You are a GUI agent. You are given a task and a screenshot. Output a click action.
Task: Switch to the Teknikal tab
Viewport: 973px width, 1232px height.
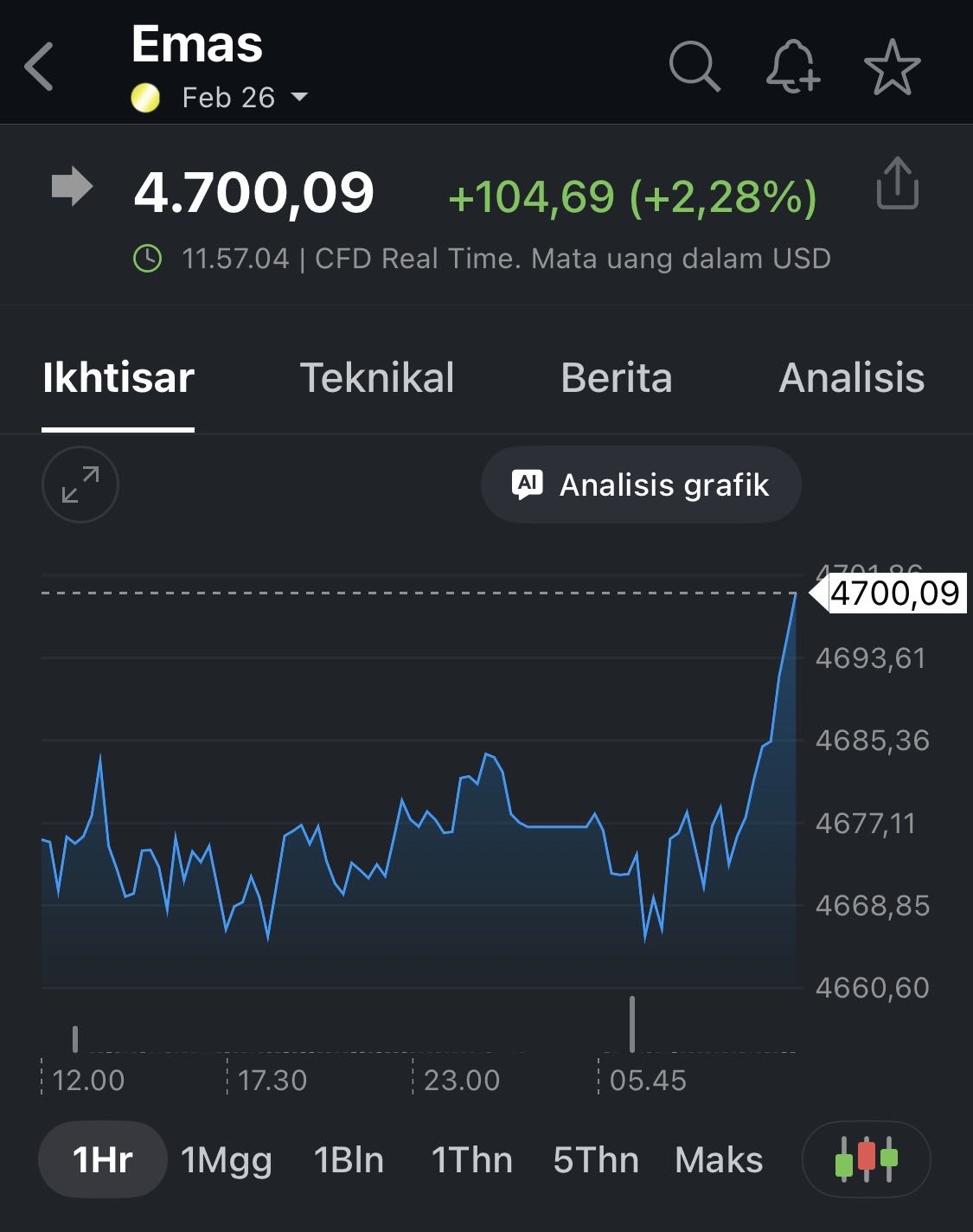click(x=376, y=378)
